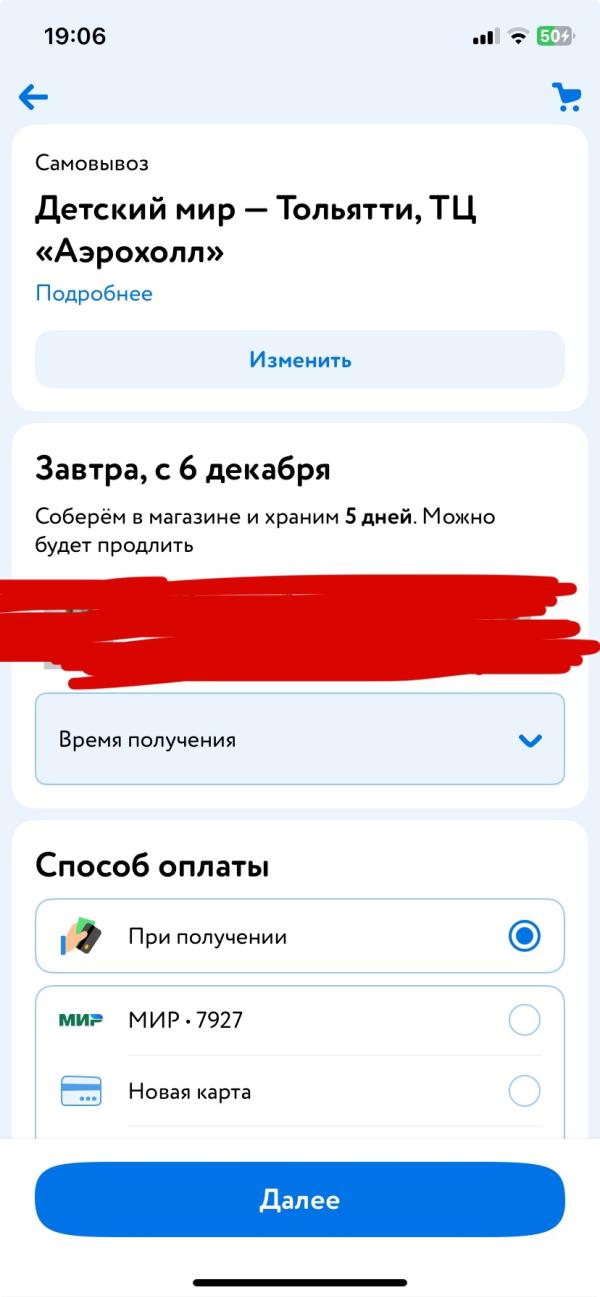This screenshot has height=1297, width=600.
Task: Tap the Изменить button for the pickup point
Action: [x=300, y=360]
